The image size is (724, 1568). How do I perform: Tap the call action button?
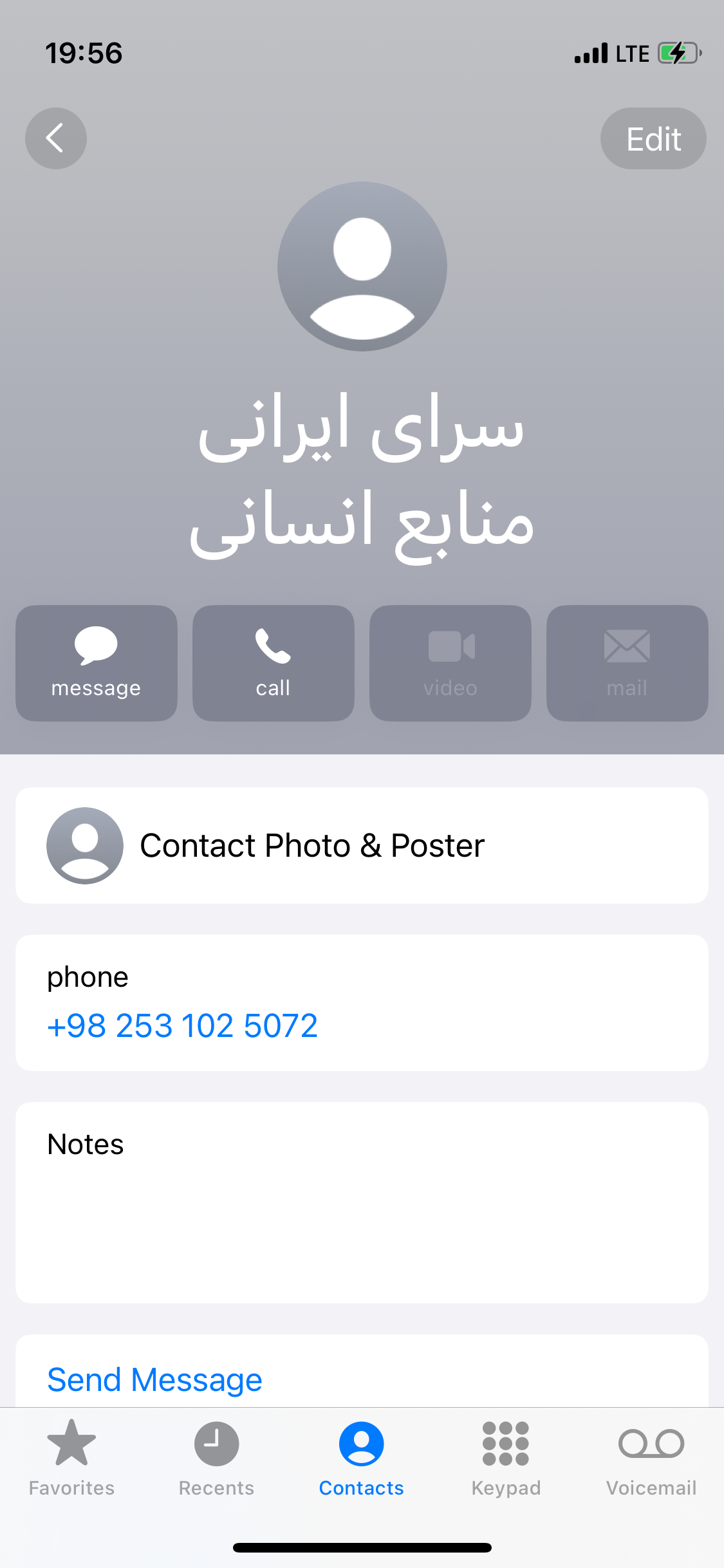pos(273,663)
